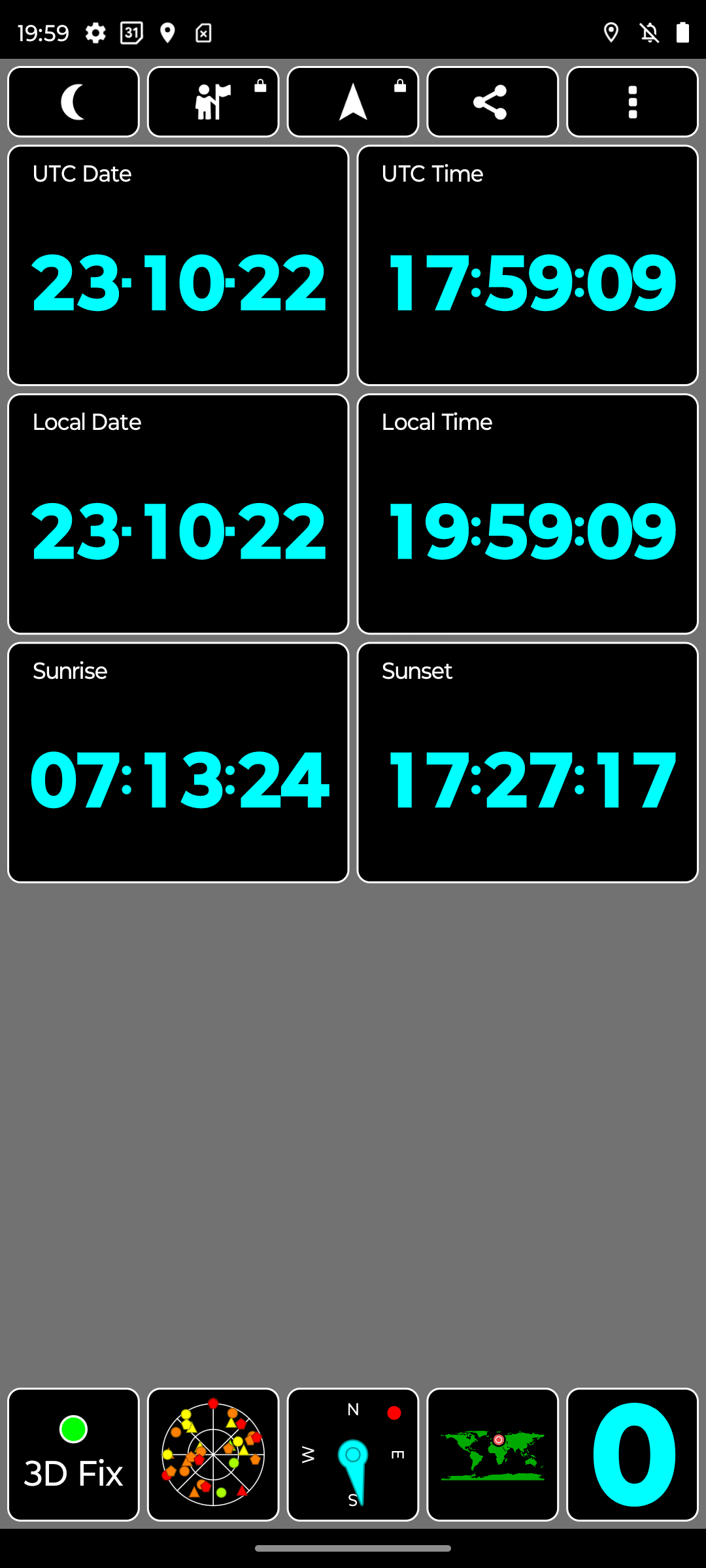Open the world map view
Image resolution: width=706 pixels, height=1568 pixels.
point(492,1454)
